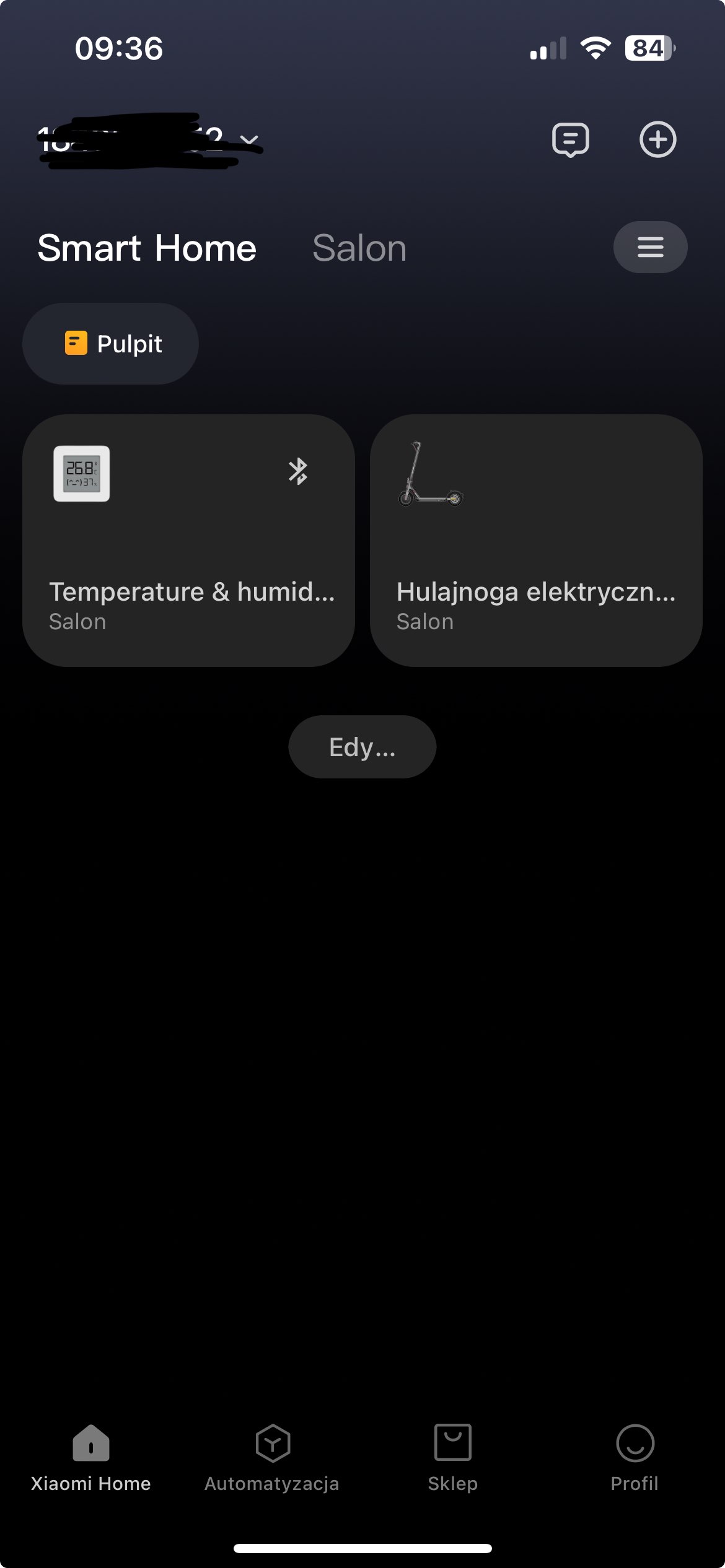The height and width of the screenshot is (1568, 725).
Task: Open the Pulpit dashboard chip
Action: (x=111, y=344)
